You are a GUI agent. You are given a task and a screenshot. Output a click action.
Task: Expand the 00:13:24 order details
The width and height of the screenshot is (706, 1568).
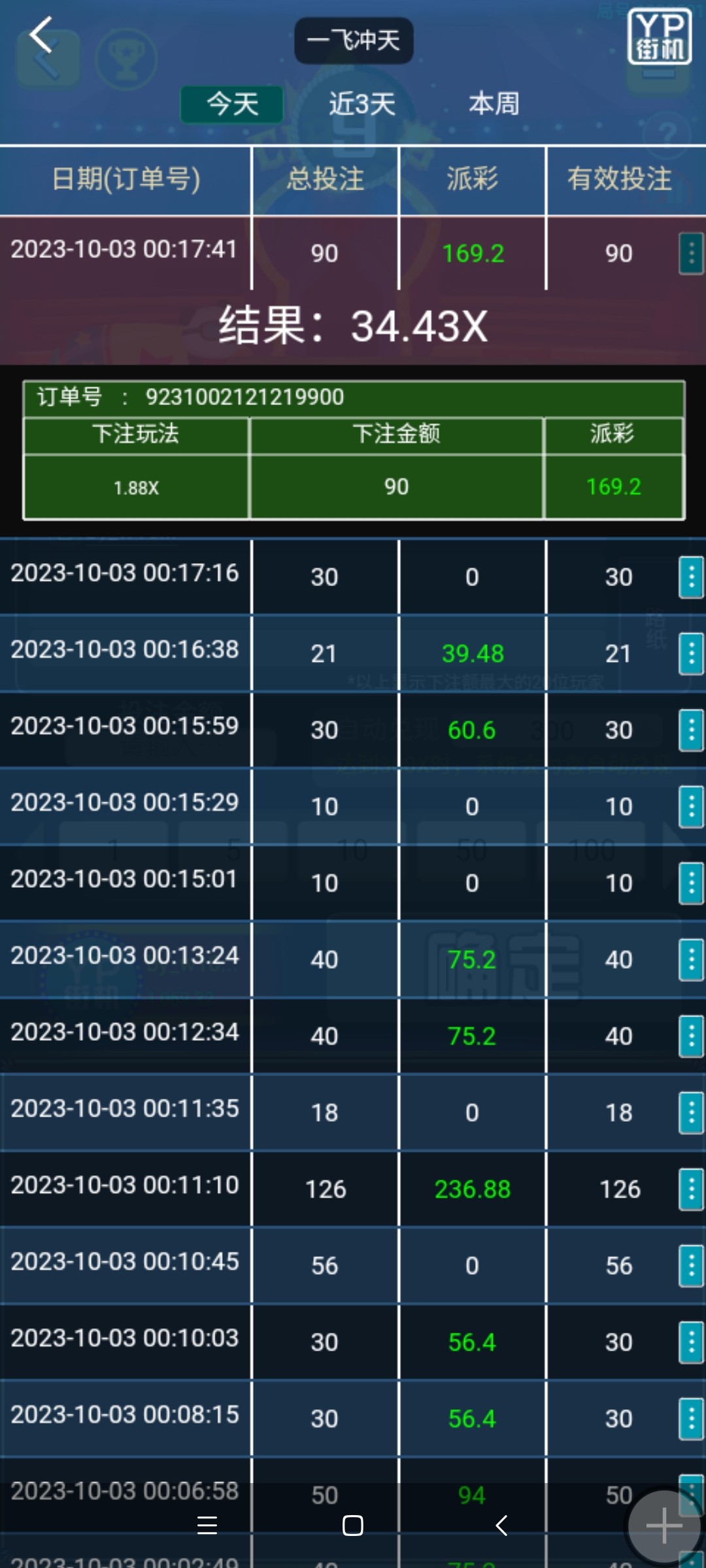(691, 959)
